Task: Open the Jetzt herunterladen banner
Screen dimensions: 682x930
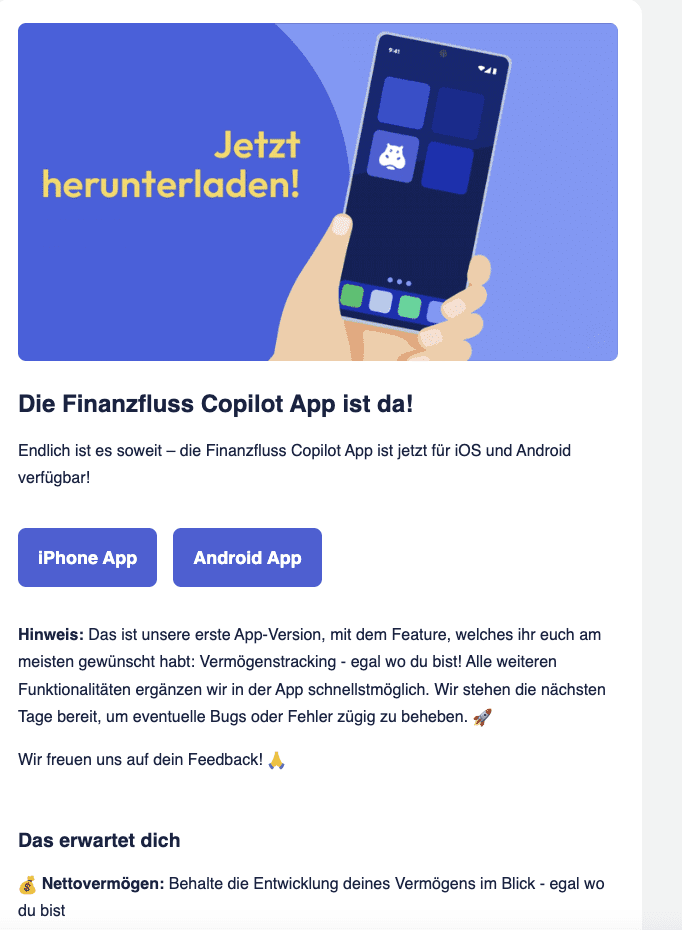Action: click(317, 192)
